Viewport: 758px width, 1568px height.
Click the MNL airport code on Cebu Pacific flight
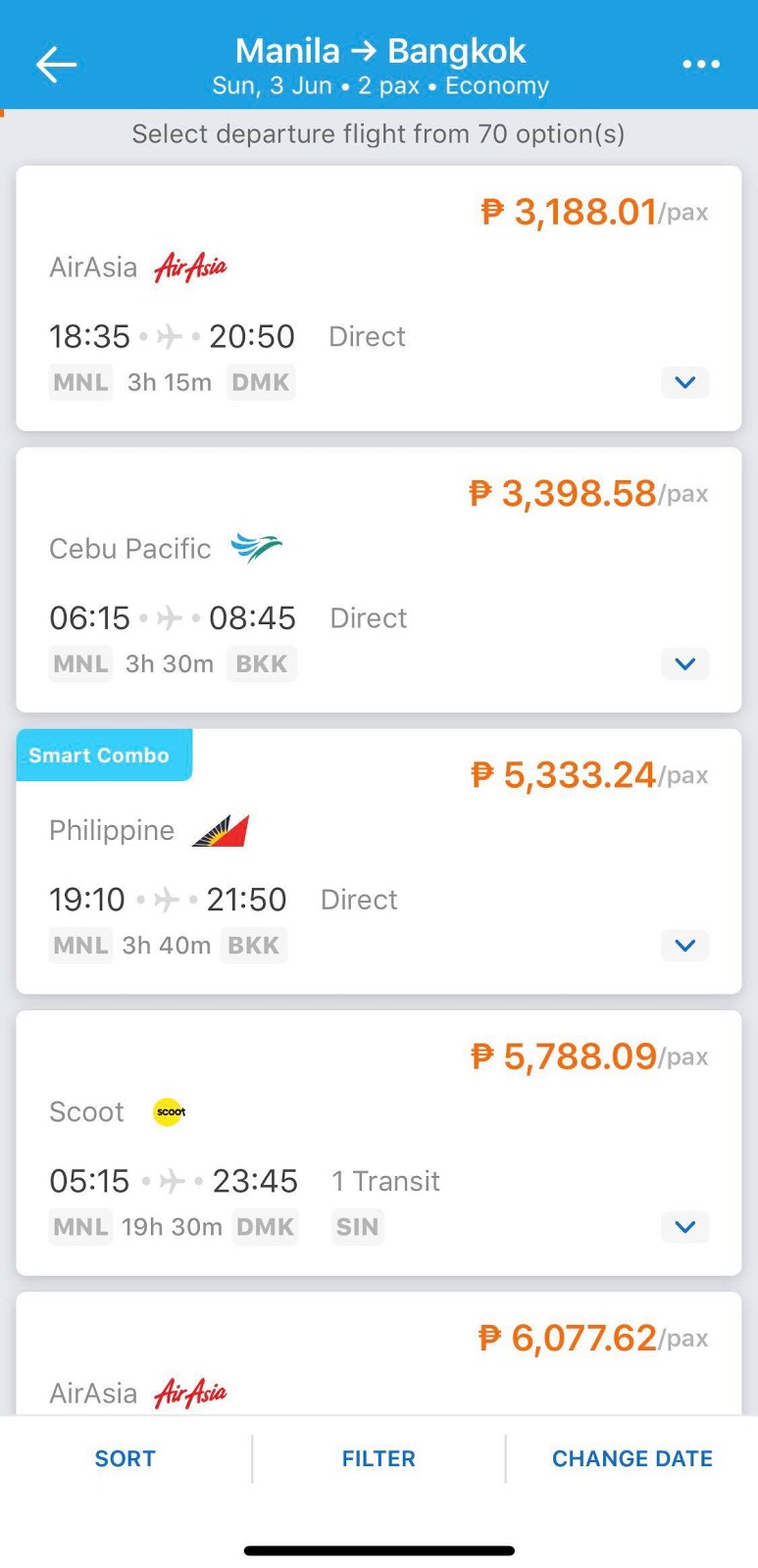point(80,663)
